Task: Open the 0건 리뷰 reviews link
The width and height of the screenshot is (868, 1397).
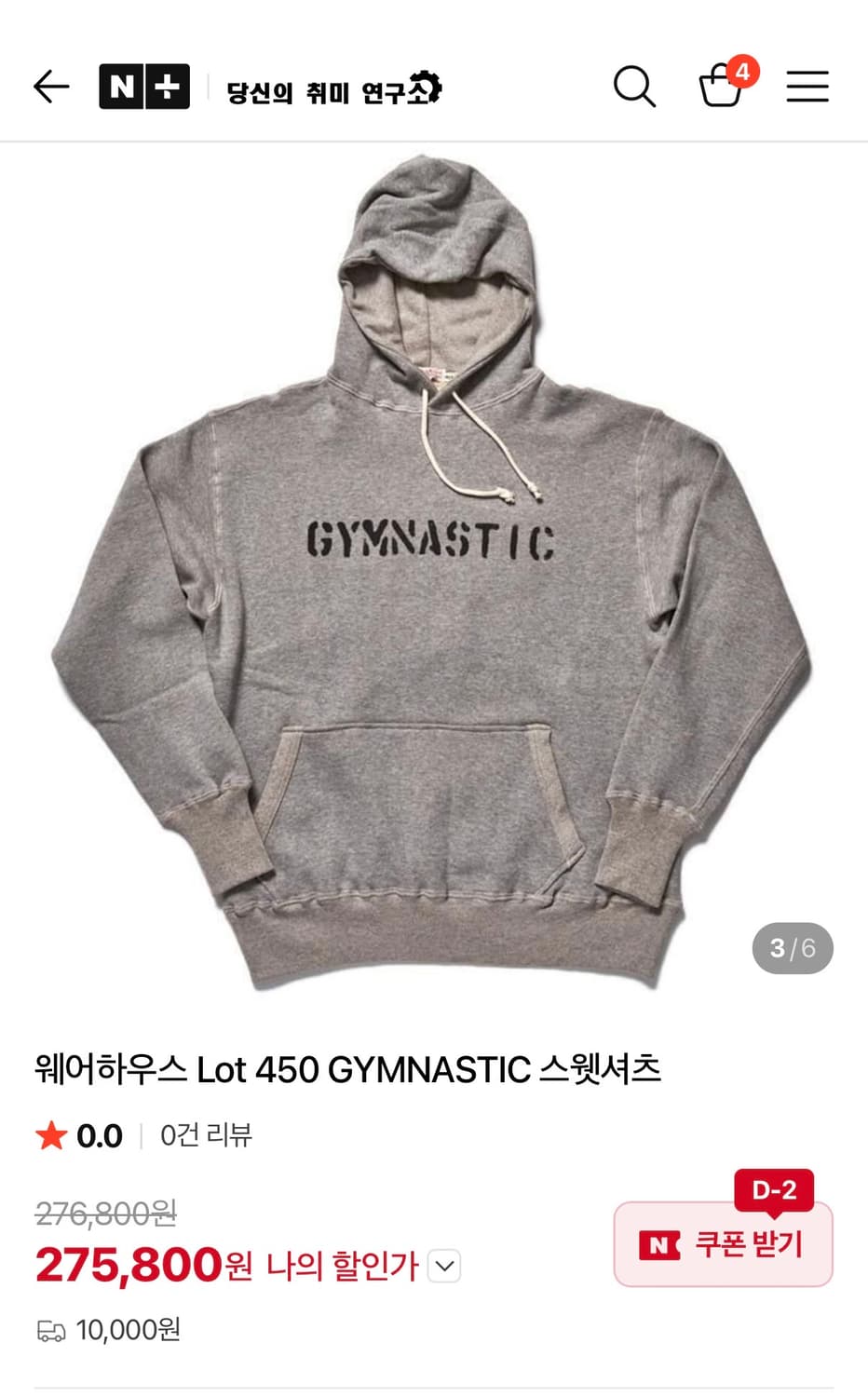Action: 204,1136
